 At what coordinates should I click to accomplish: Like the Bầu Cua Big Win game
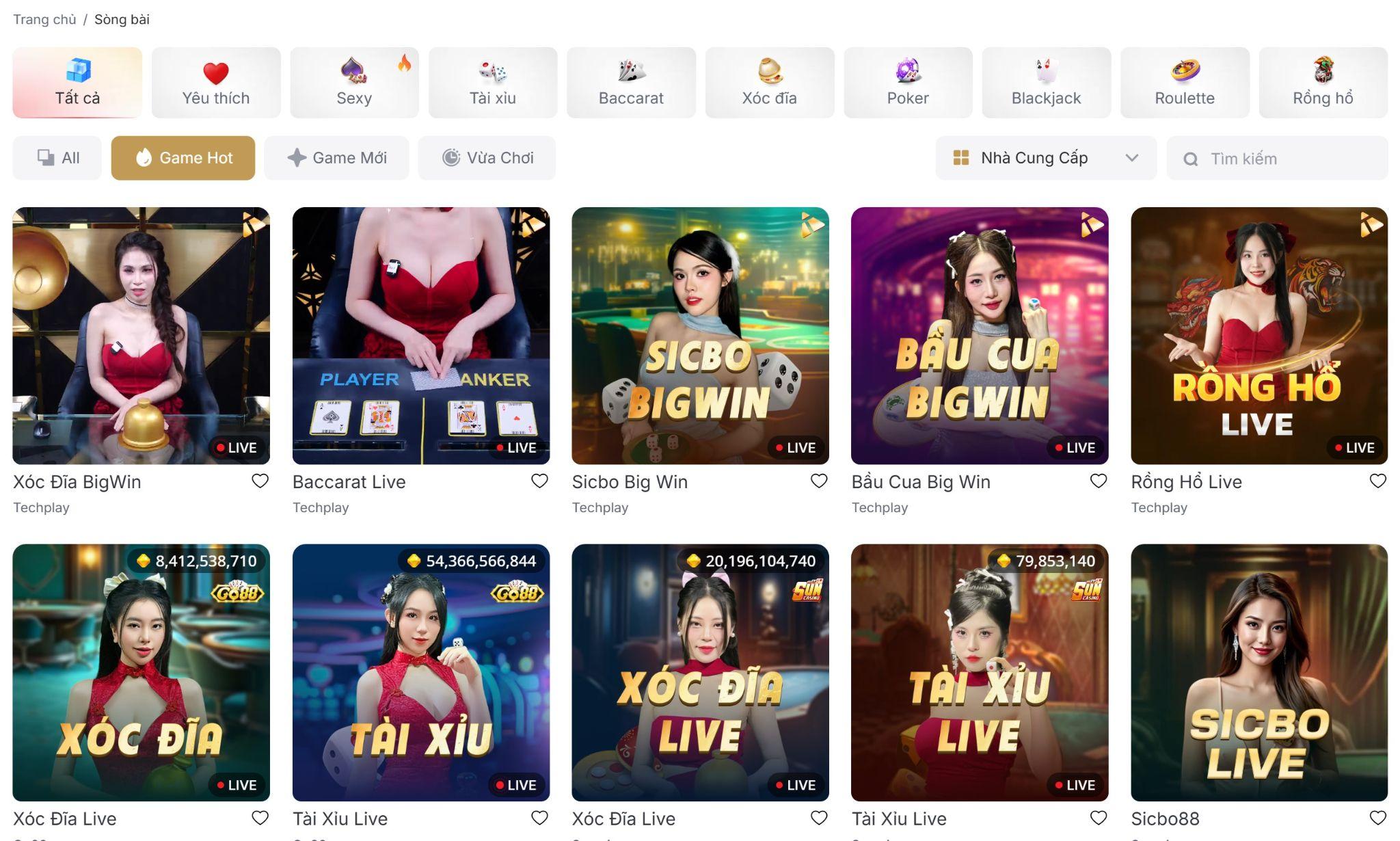click(x=1098, y=481)
